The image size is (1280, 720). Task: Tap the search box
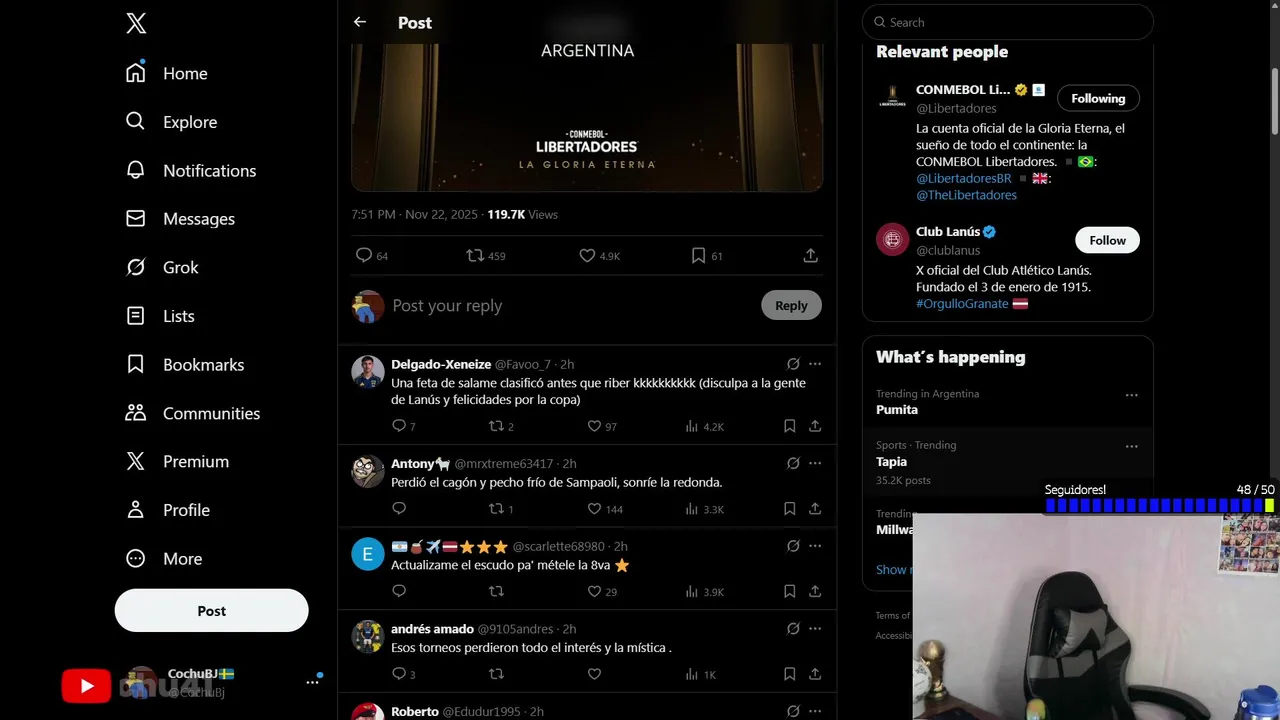[1008, 22]
